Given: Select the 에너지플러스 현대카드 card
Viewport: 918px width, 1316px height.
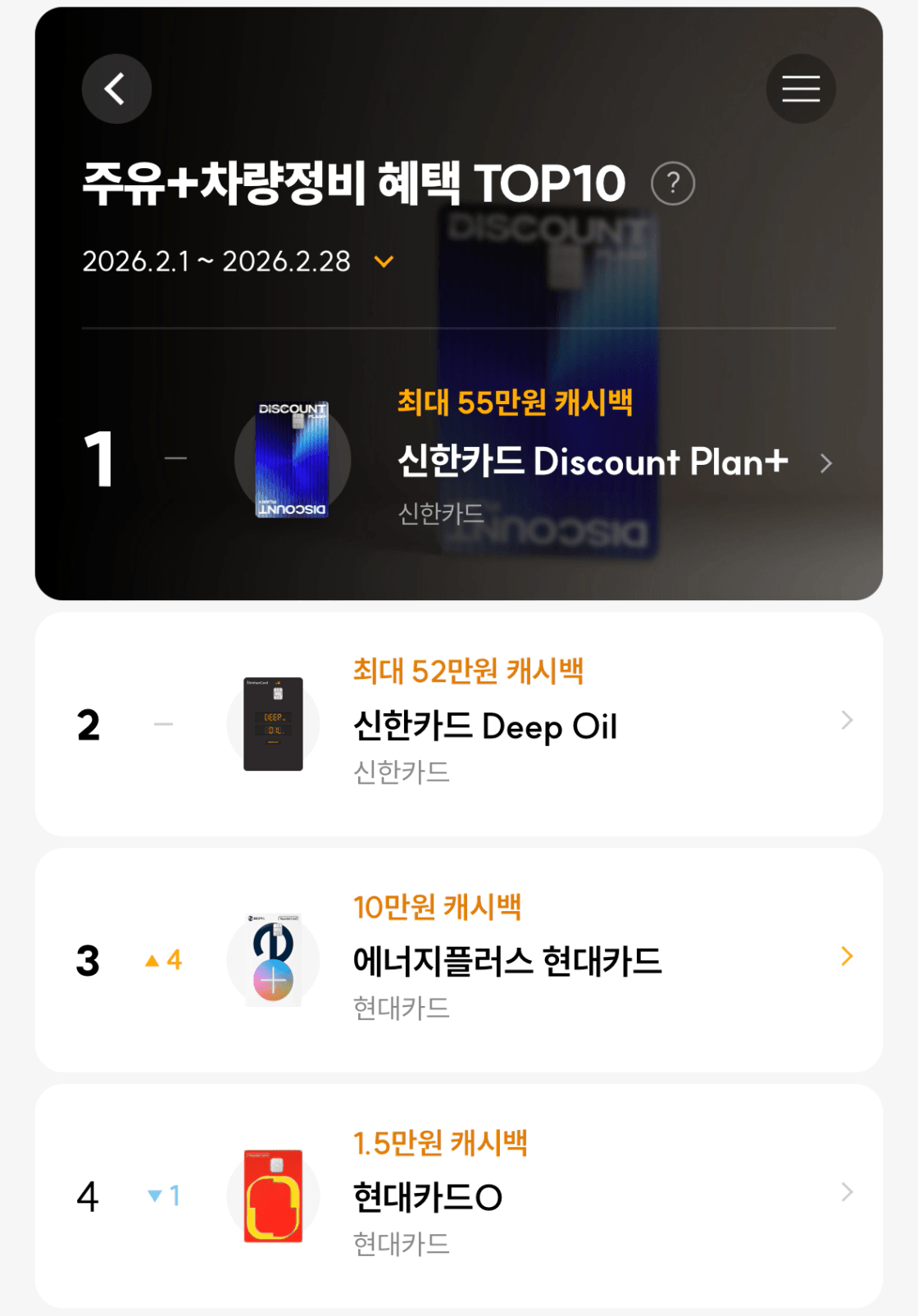Looking at the screenshot, I should point(507,961).
